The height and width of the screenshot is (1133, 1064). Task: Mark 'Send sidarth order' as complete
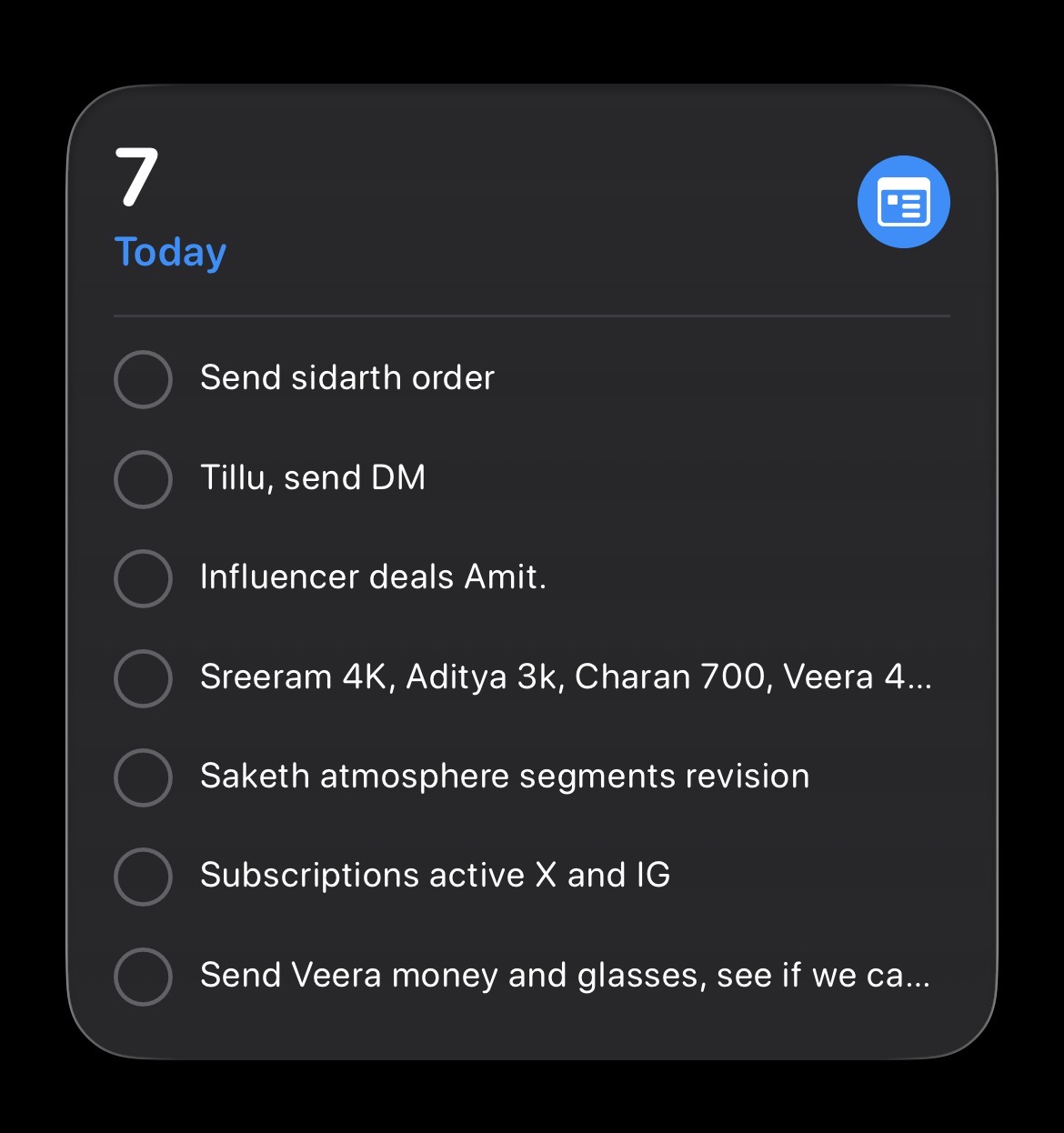pyautogui.click(x=143, y=379)
